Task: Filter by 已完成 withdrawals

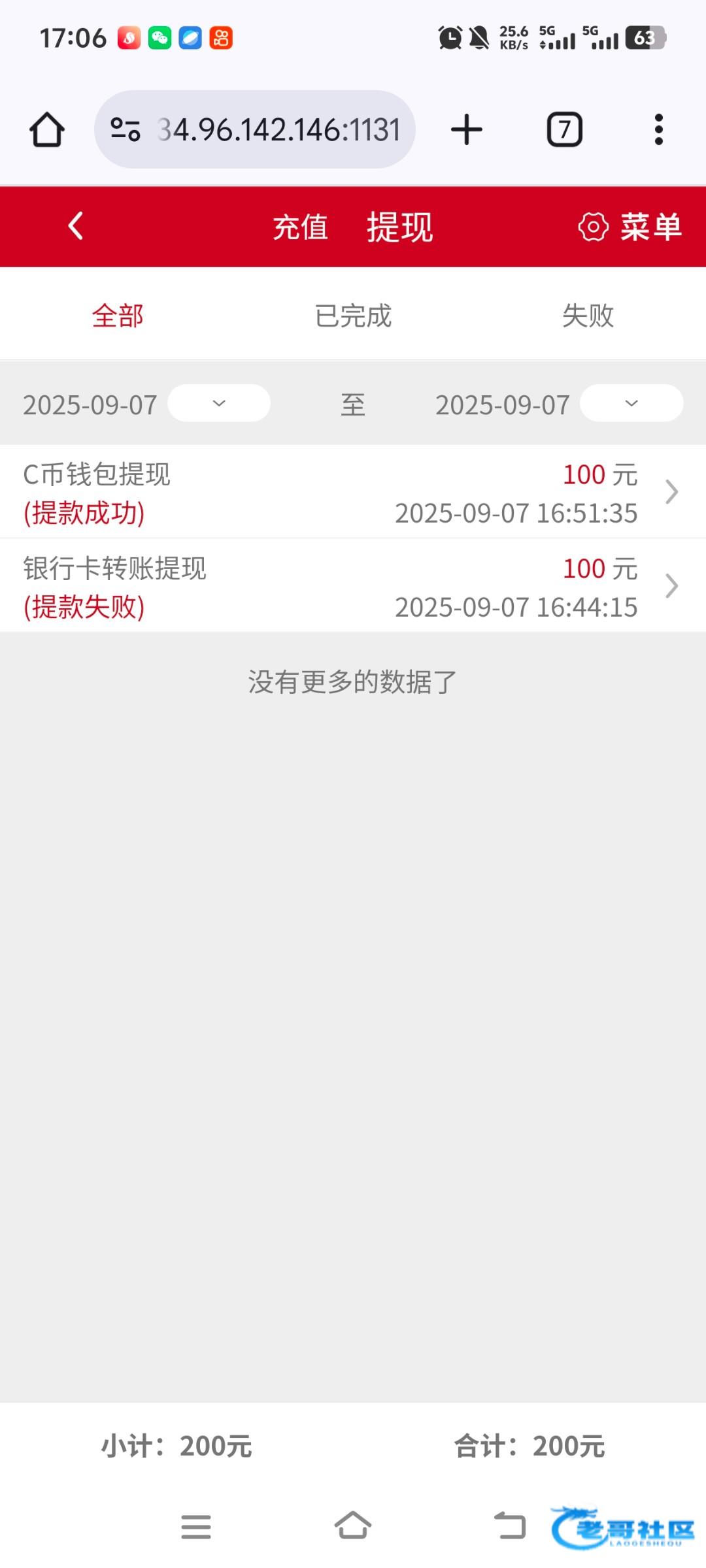Action: click(353, 316)
